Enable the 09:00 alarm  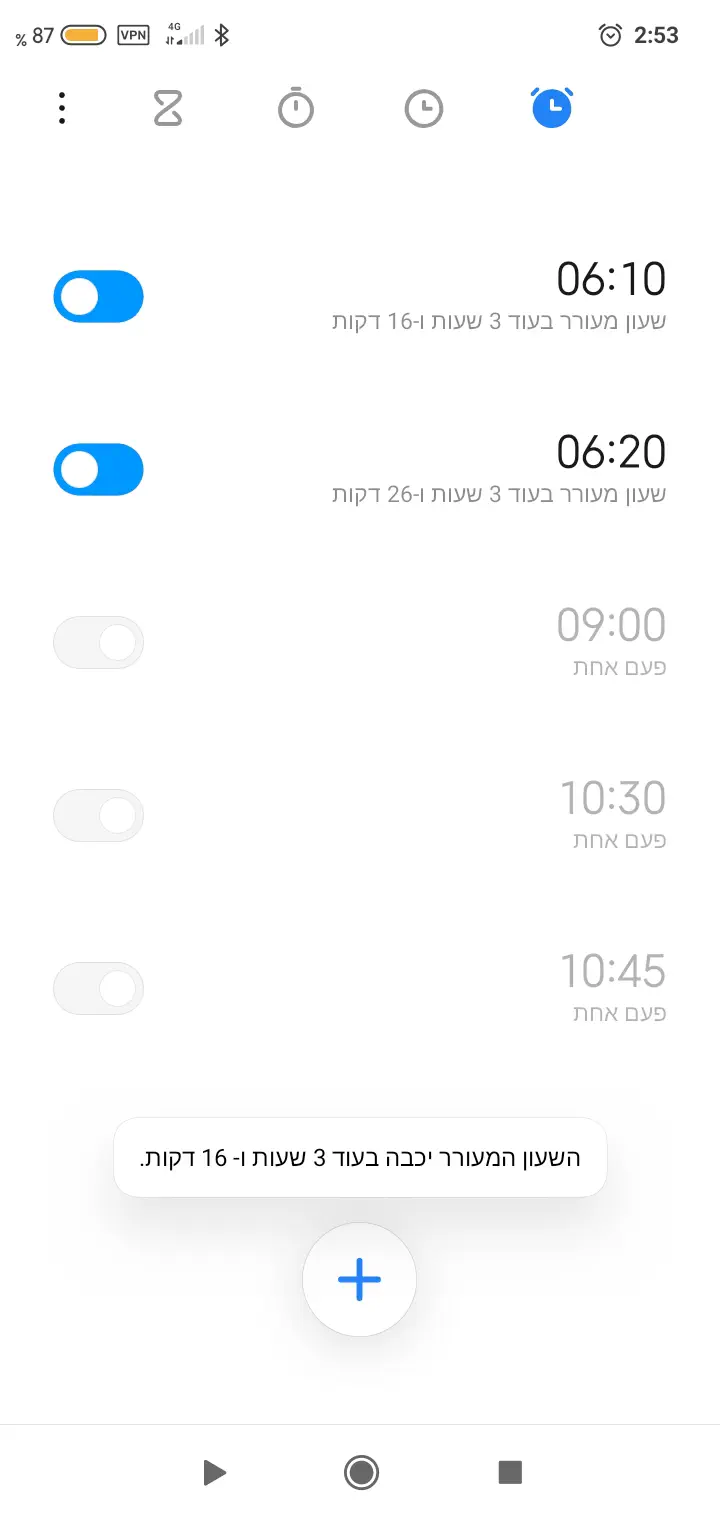(98, 643)
